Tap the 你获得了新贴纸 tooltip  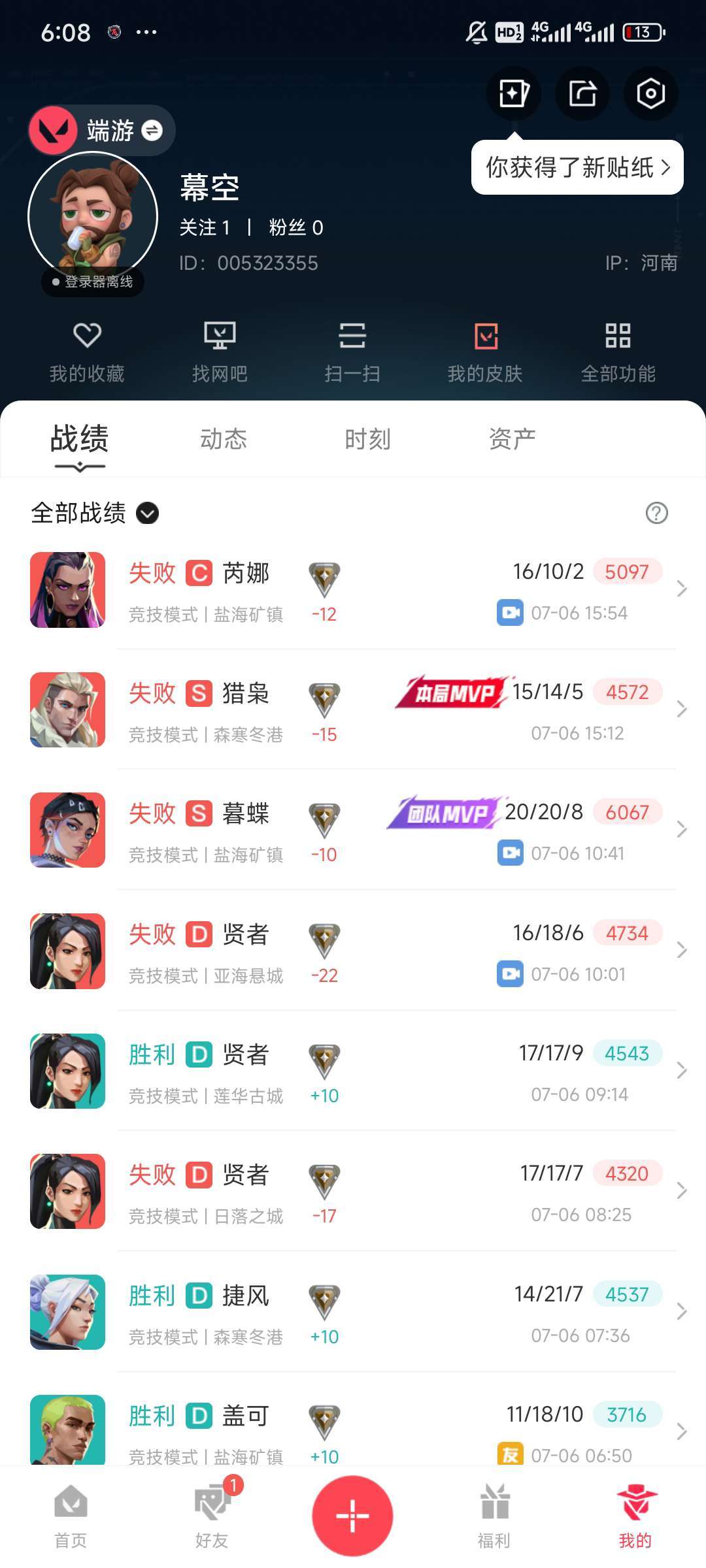[x=577, y=168]
